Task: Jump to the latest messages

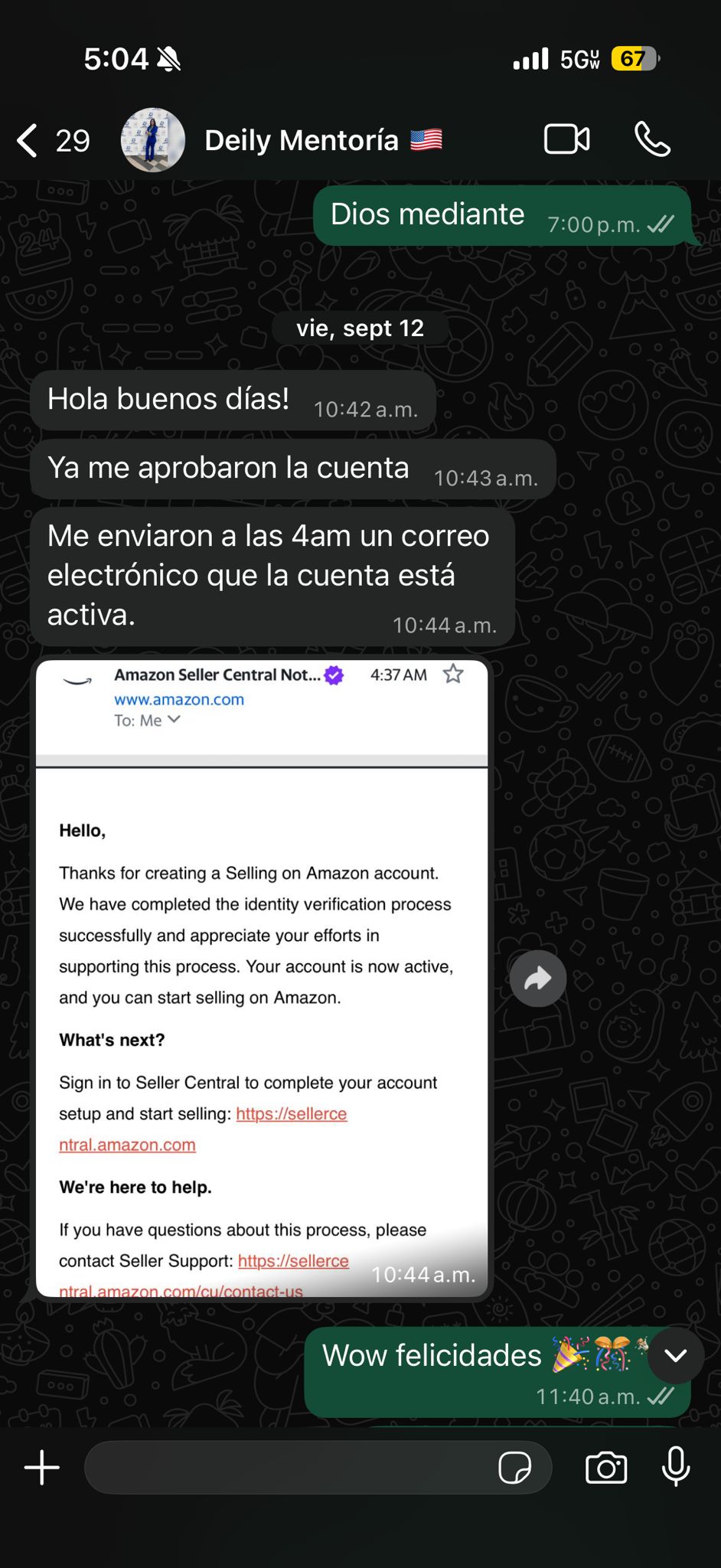Action: pyautogui.click(x=676, y=1356)
